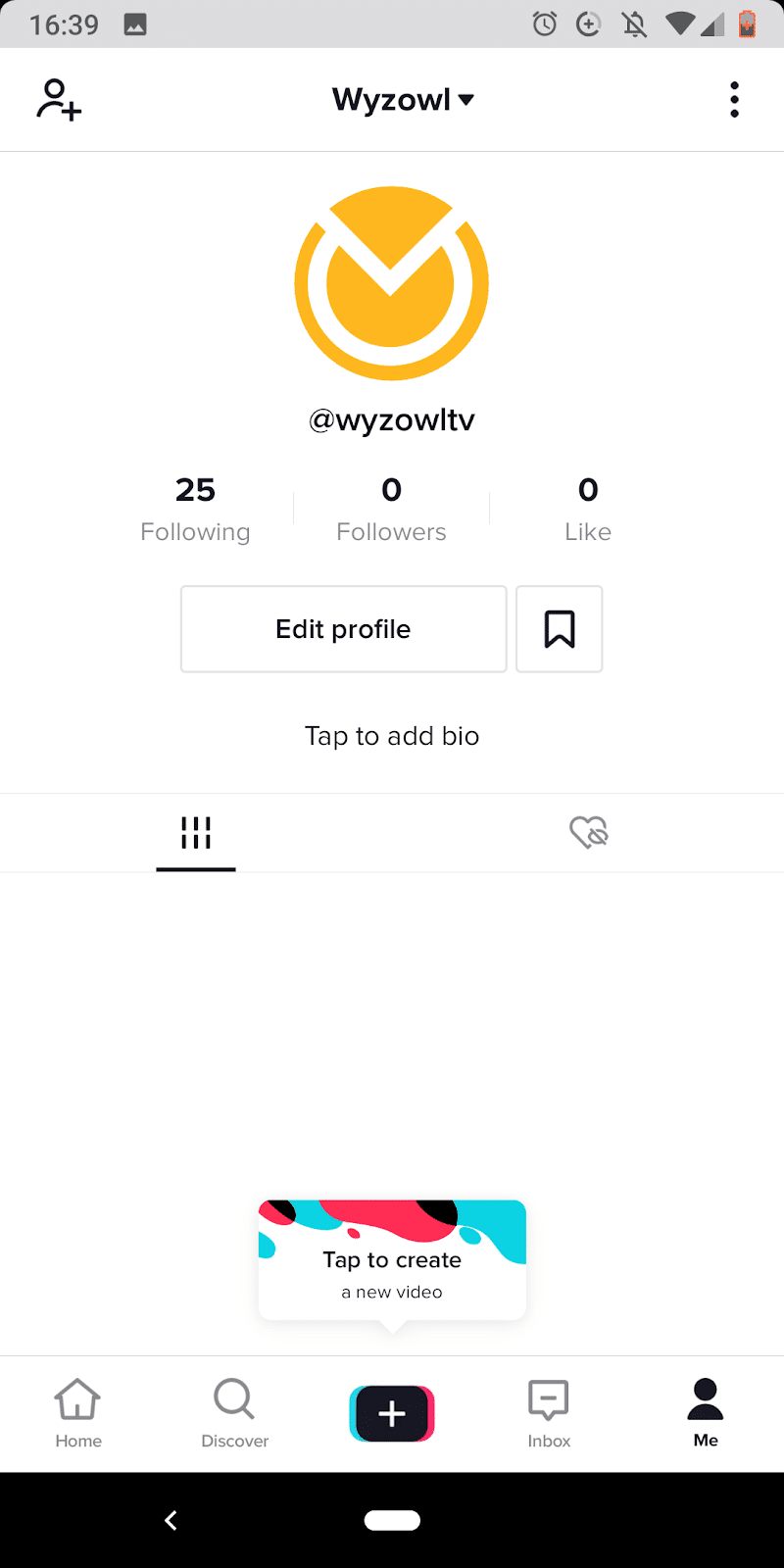Viewport: 784px width, 1568px height.
Task: View the 25 Following list
Action: (195, 509)
